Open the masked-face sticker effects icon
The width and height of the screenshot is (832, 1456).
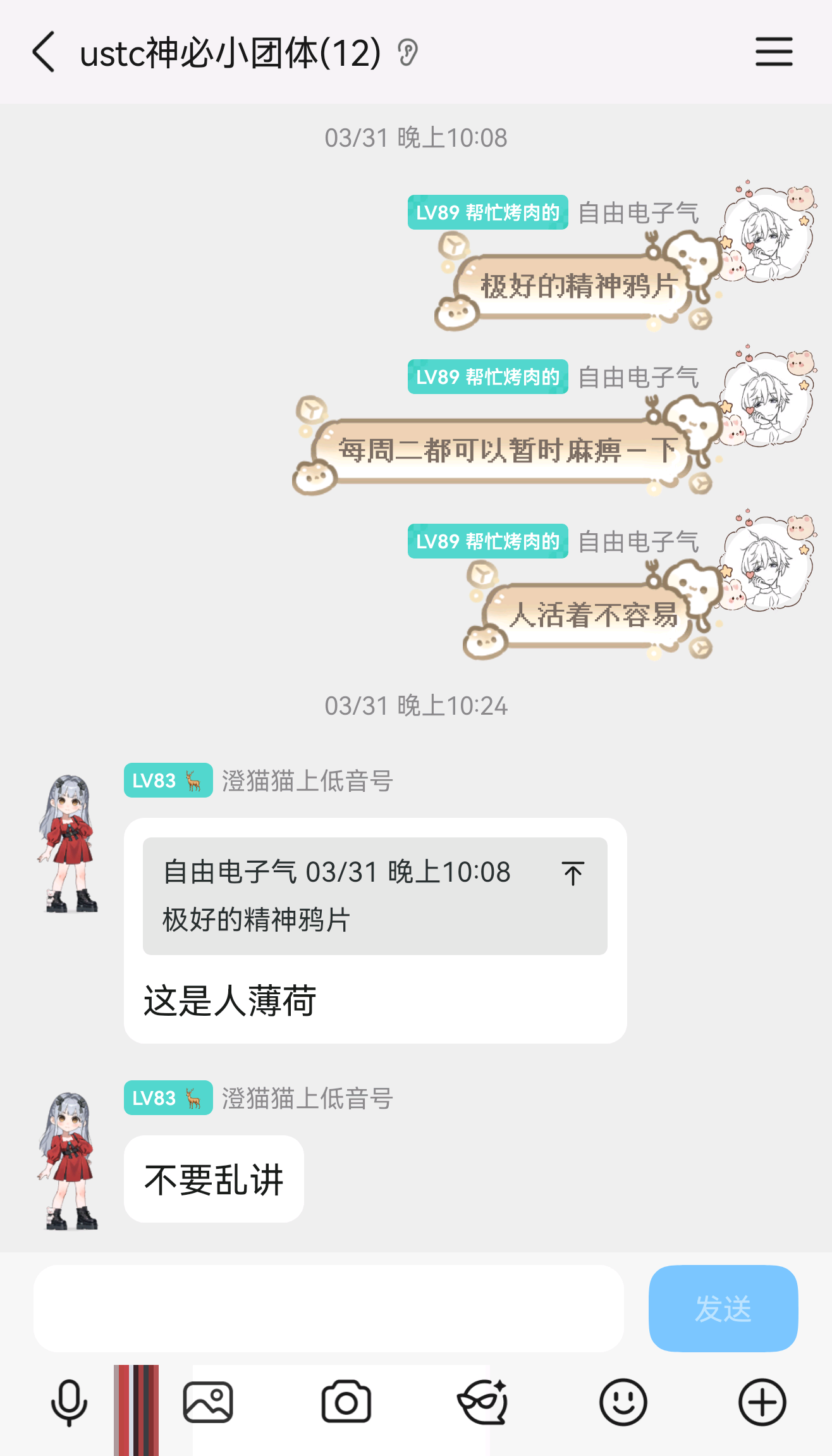pos(484,1403)
